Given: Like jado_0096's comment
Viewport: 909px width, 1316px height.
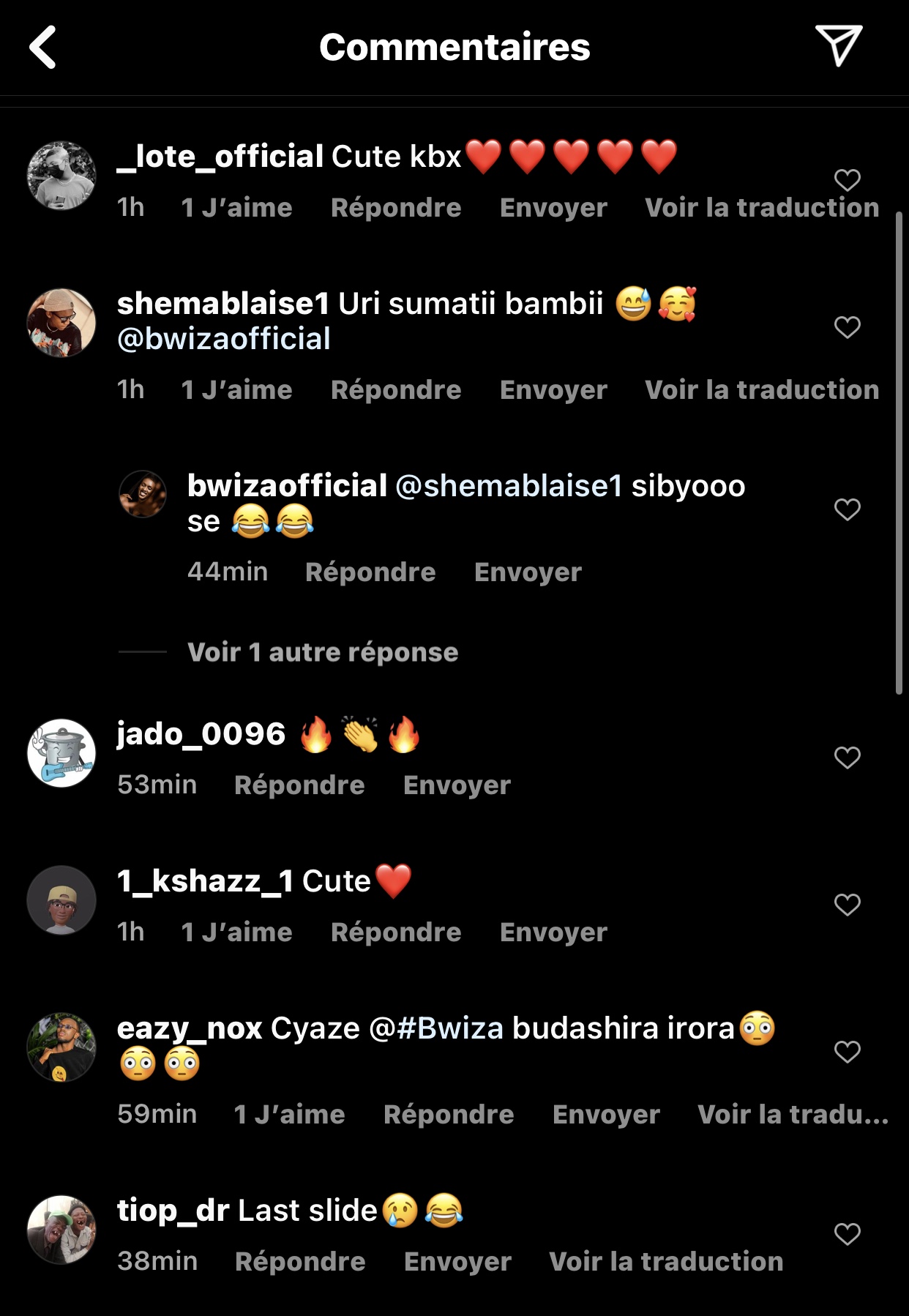Looking at the screenshot, I should tap(847, 758).
